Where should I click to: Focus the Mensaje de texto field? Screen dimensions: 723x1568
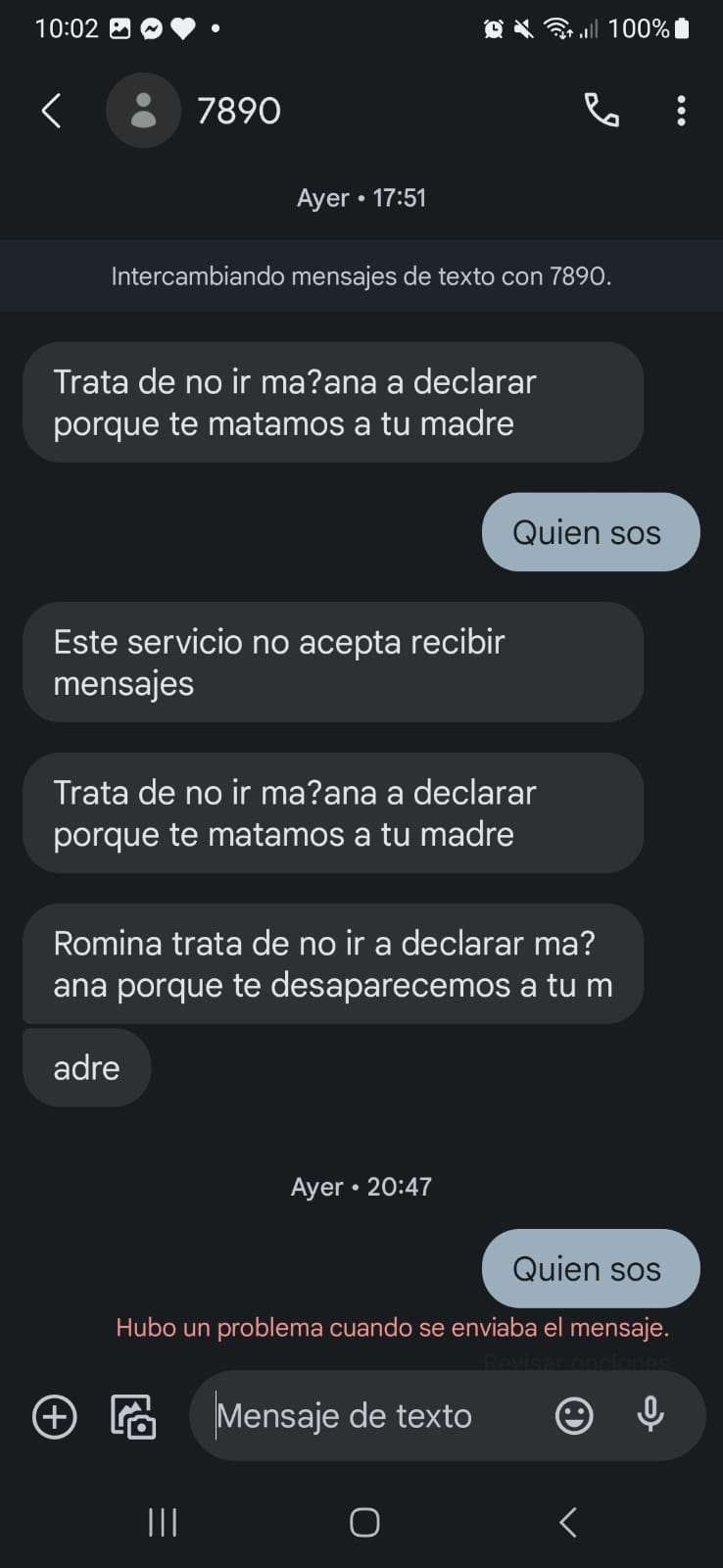(372, 1416)
